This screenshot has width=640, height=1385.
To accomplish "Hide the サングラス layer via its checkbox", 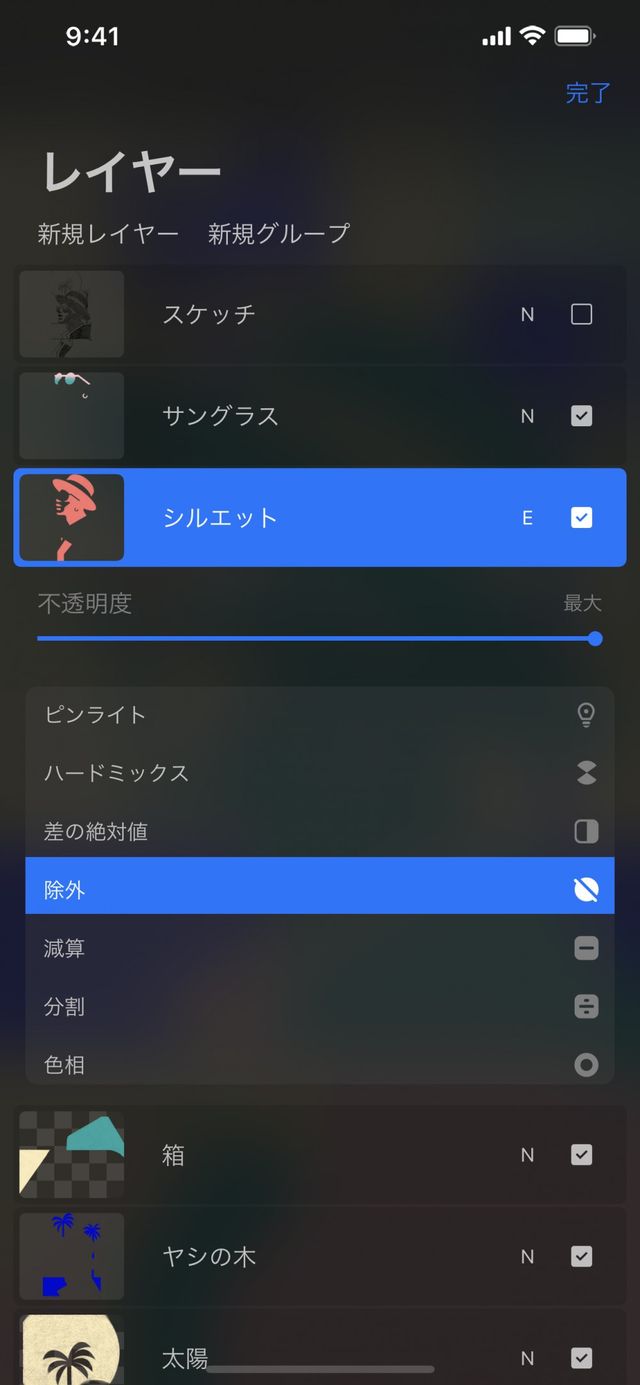I will click(581, 416).
